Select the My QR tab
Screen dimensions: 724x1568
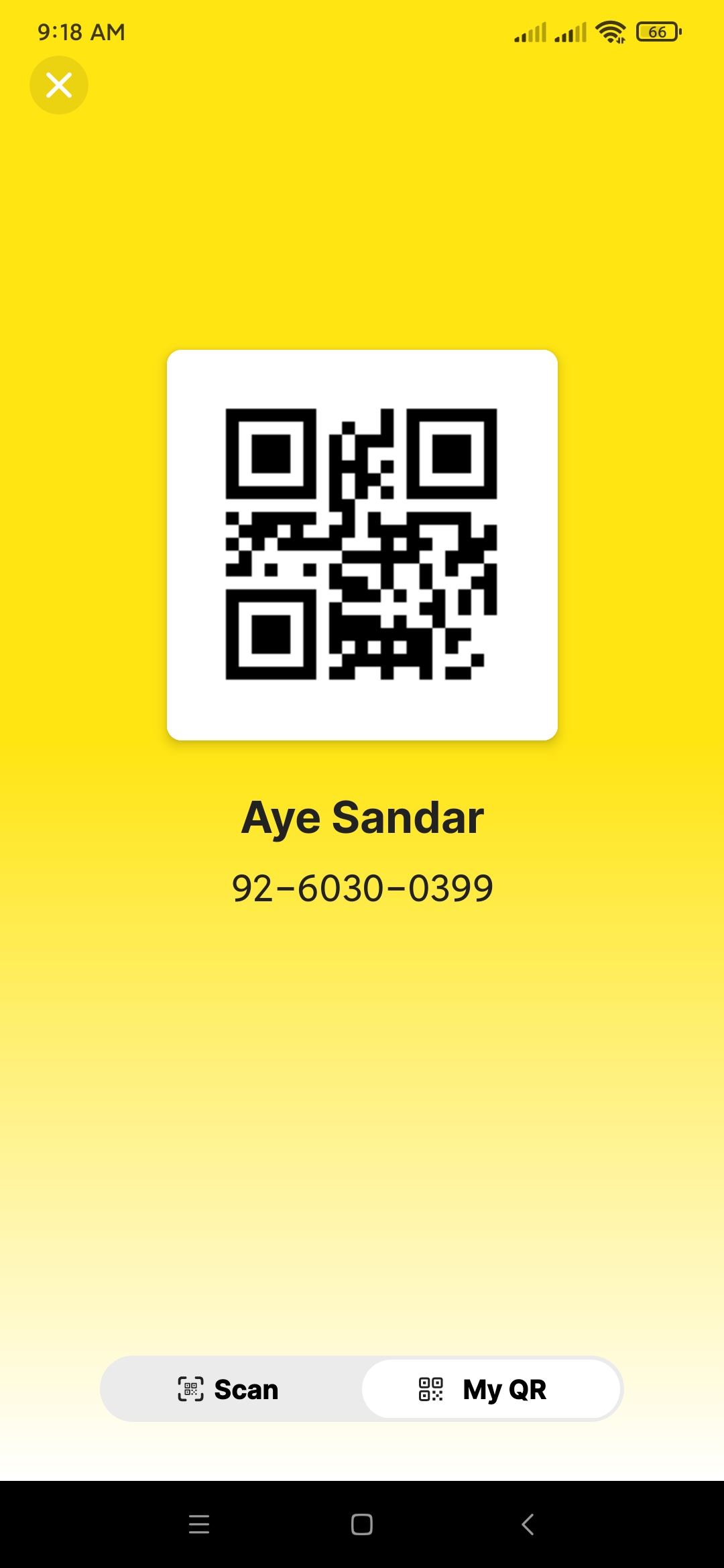click(490, 1390)
